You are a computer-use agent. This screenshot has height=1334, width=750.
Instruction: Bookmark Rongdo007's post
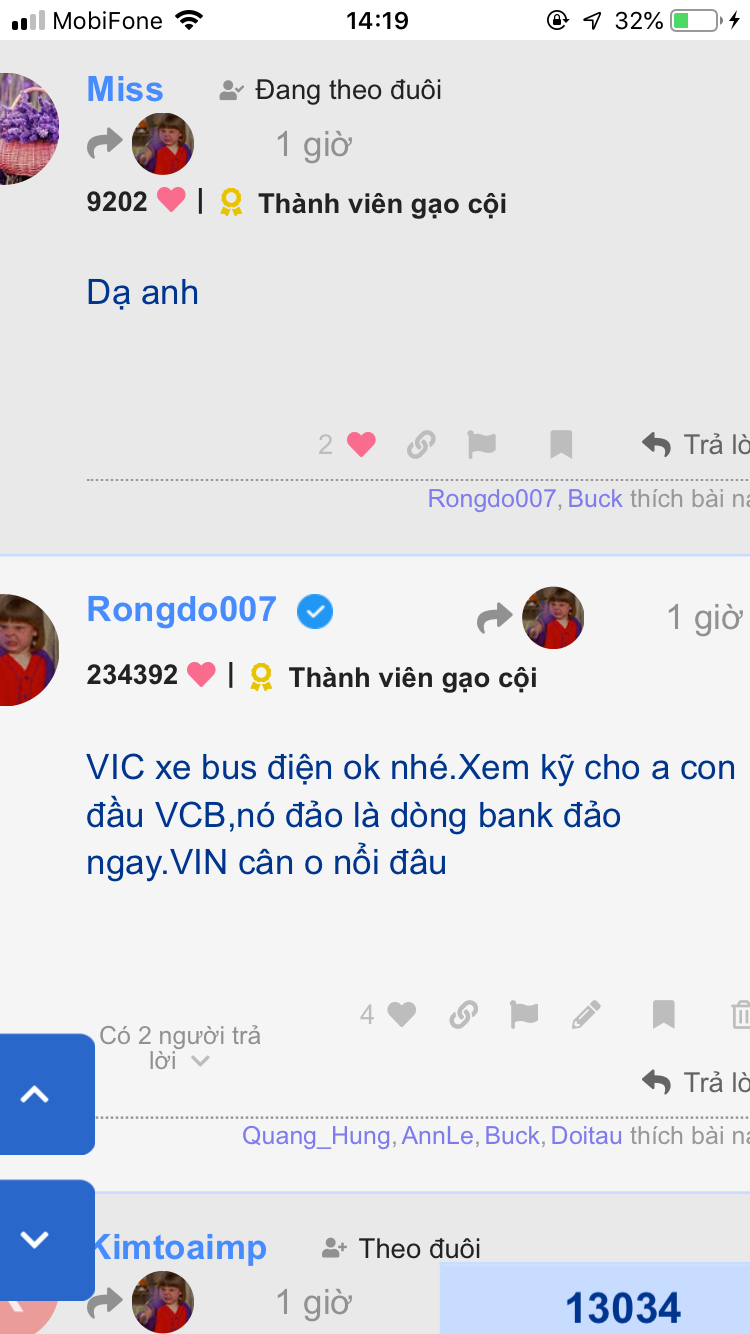pyautogui.click(x=664, y=1015)
